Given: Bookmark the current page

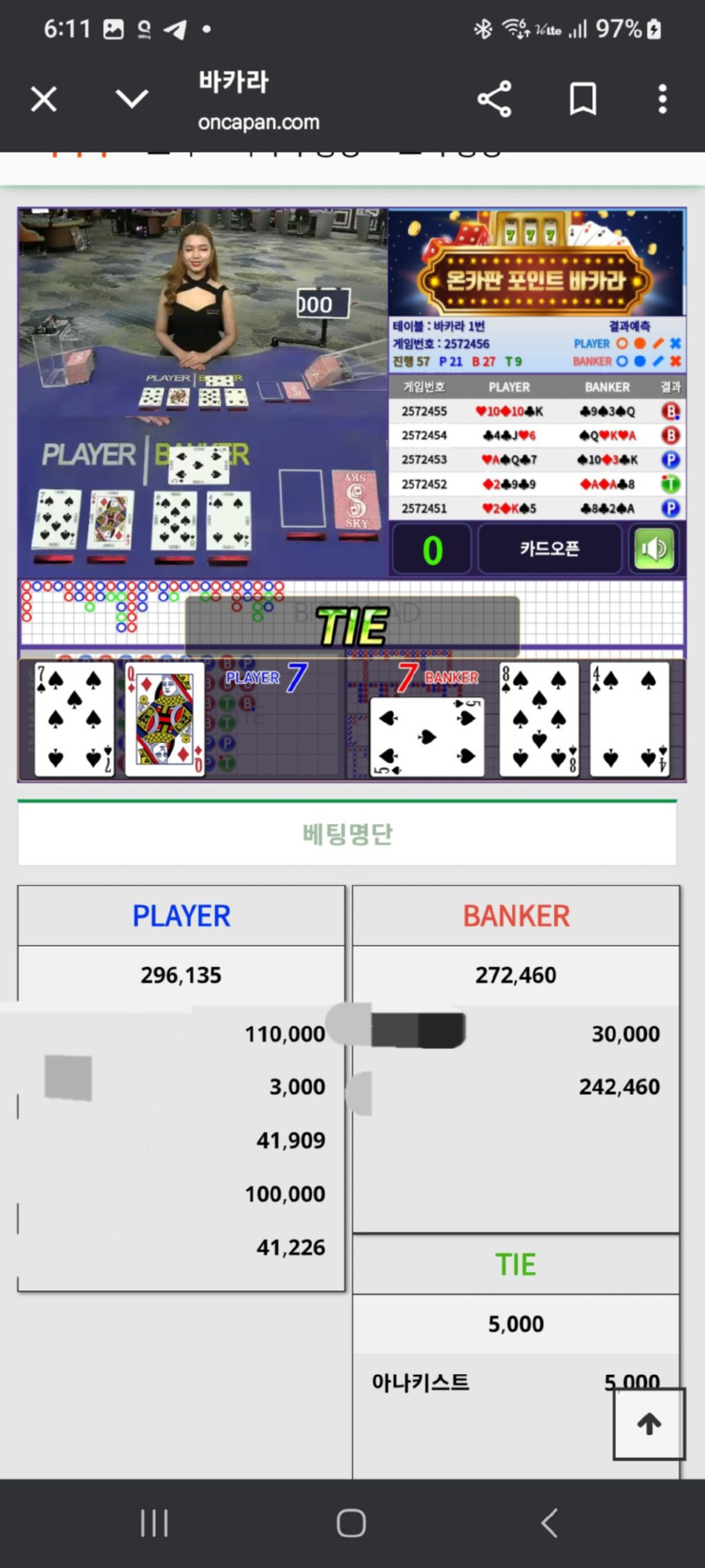Looking at the screenshot, I should [x=583, y=99].
